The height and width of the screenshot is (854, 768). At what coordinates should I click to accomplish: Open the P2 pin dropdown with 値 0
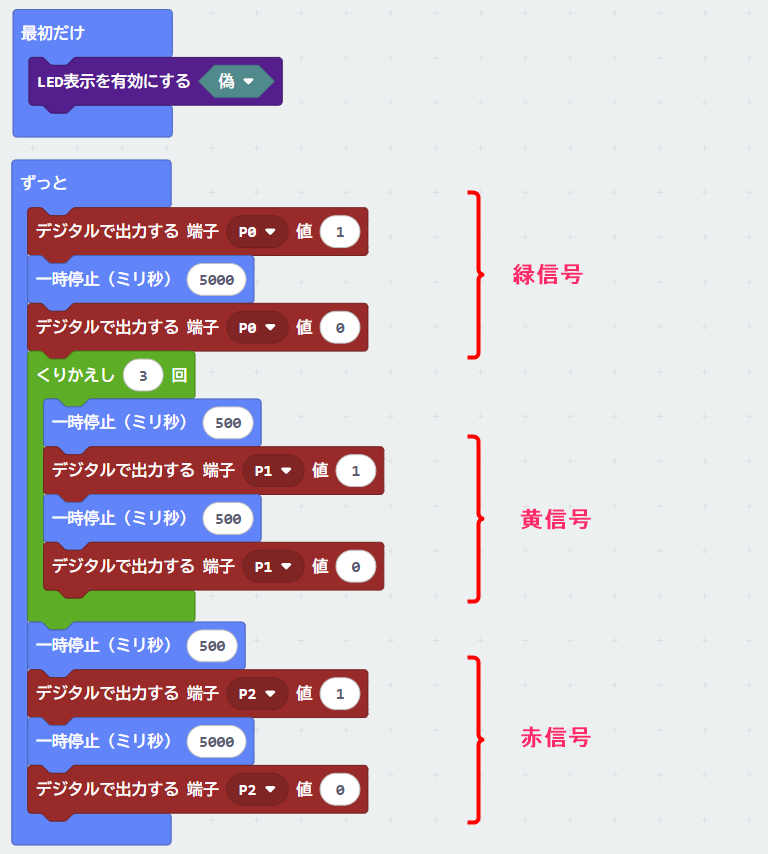coord(258,790)
